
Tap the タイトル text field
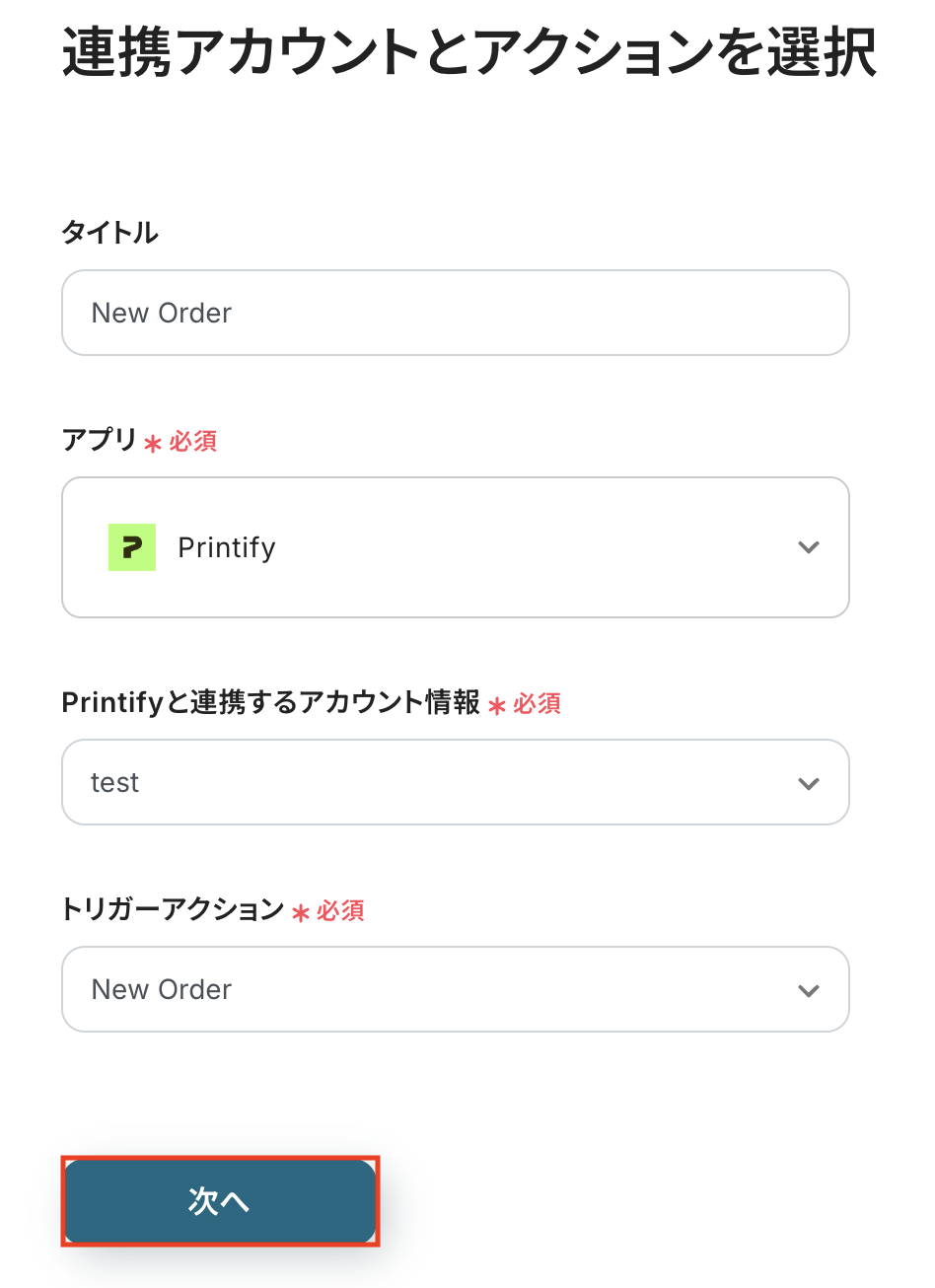click(x=455, y=313)
